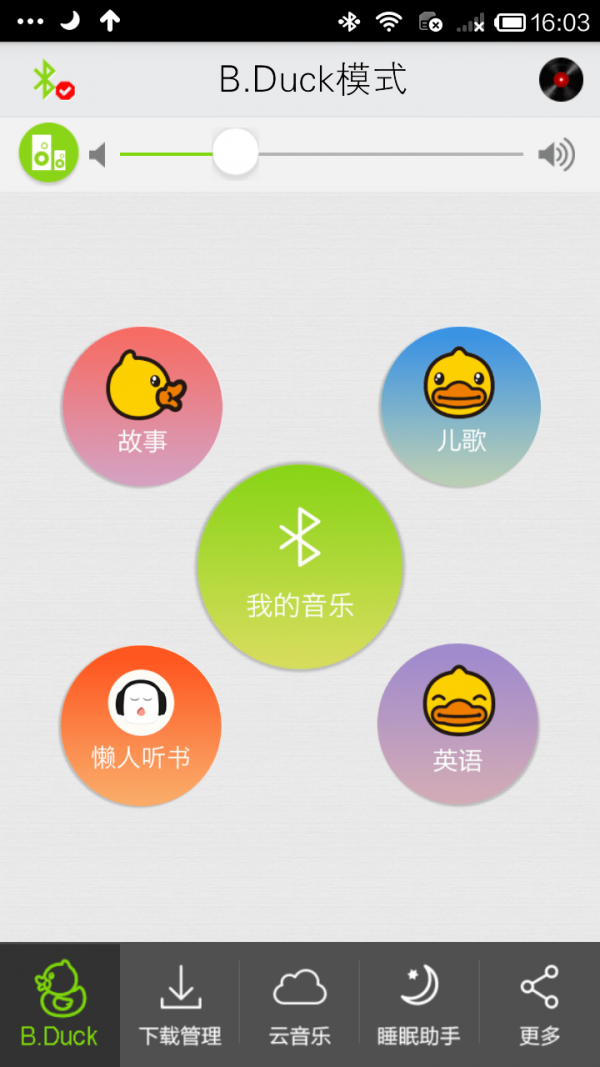Open 我的音乐 Bluetooth music
Screen dimensions: 600x1067
pos(300,567)
